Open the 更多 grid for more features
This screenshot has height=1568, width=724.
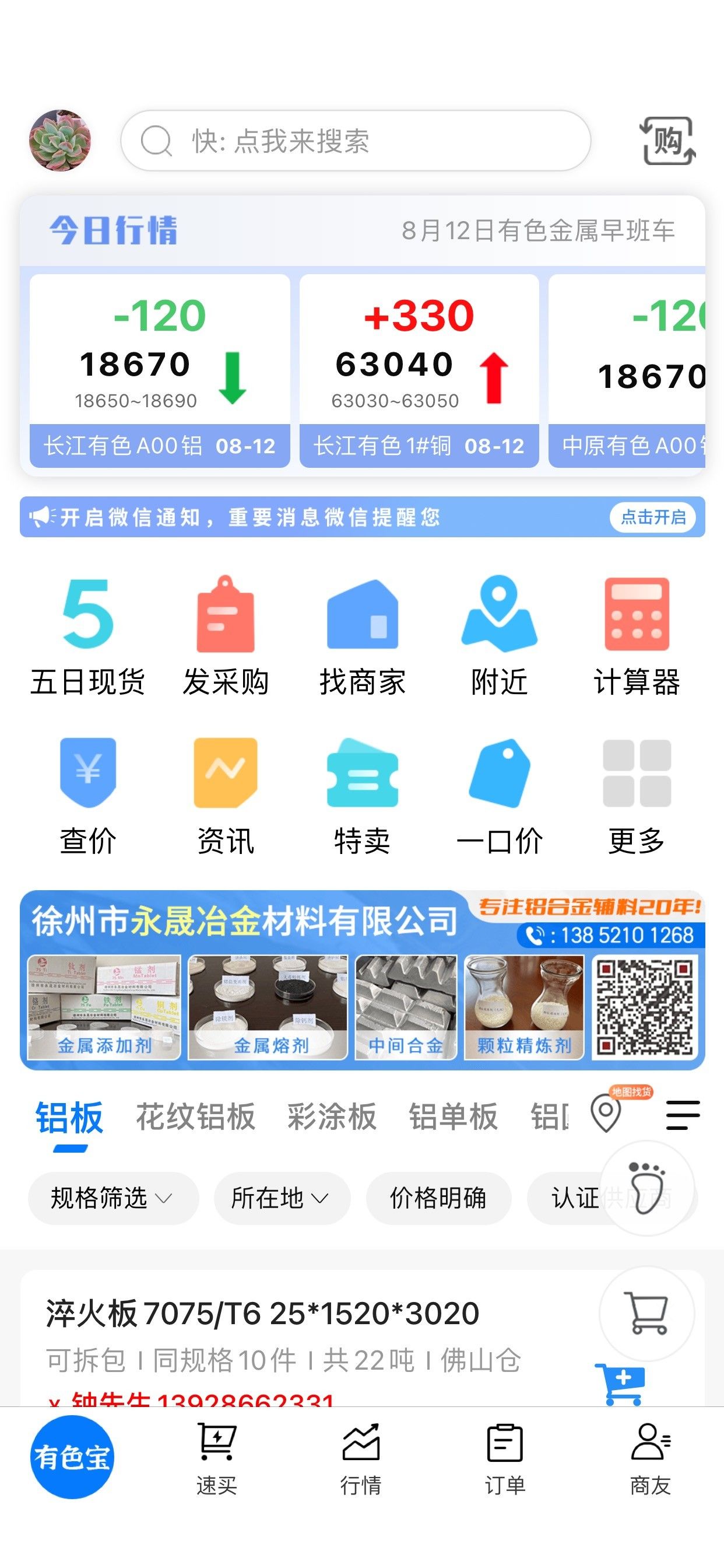637,796
